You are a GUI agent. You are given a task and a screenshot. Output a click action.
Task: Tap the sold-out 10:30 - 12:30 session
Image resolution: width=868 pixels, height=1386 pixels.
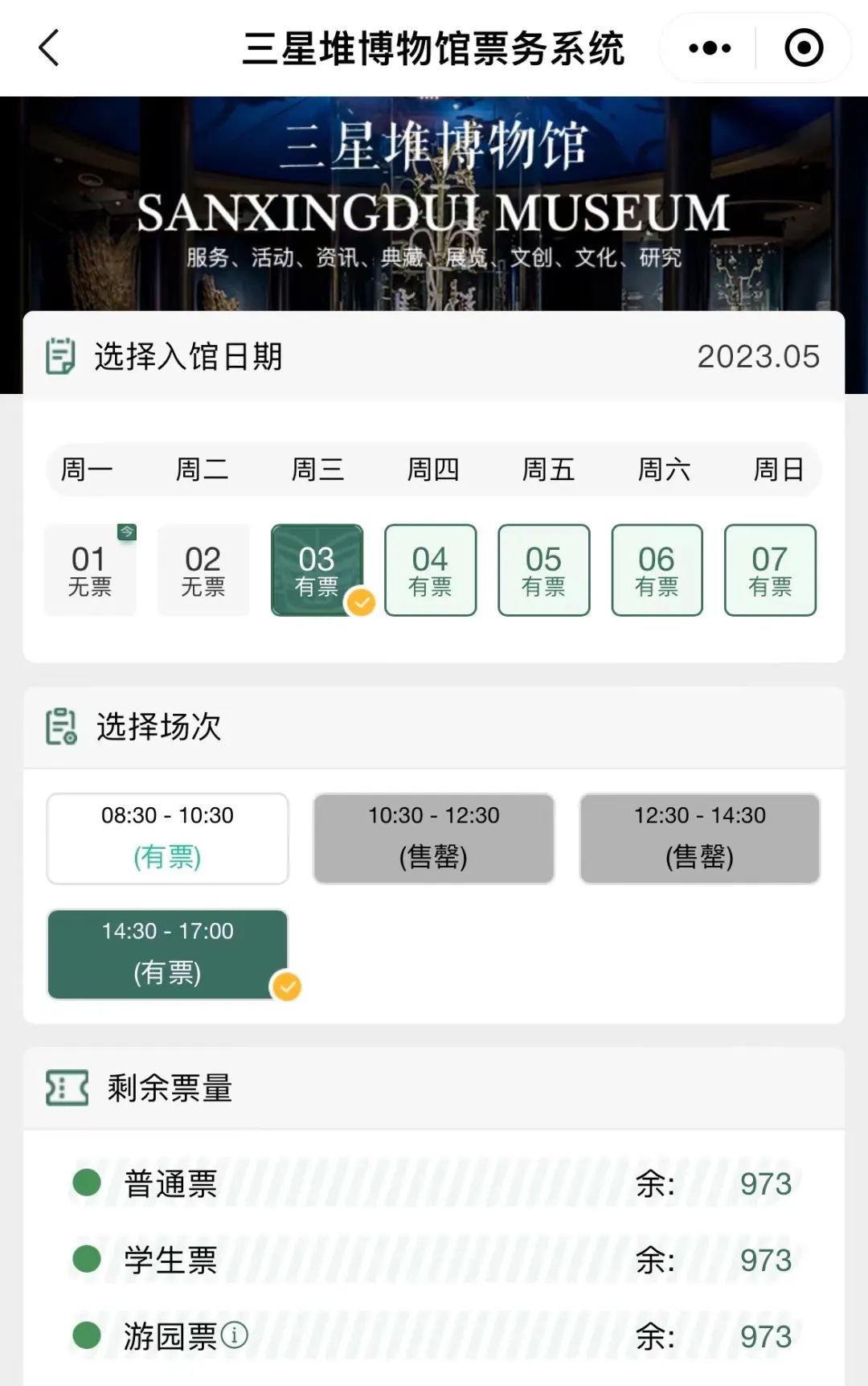433,838
